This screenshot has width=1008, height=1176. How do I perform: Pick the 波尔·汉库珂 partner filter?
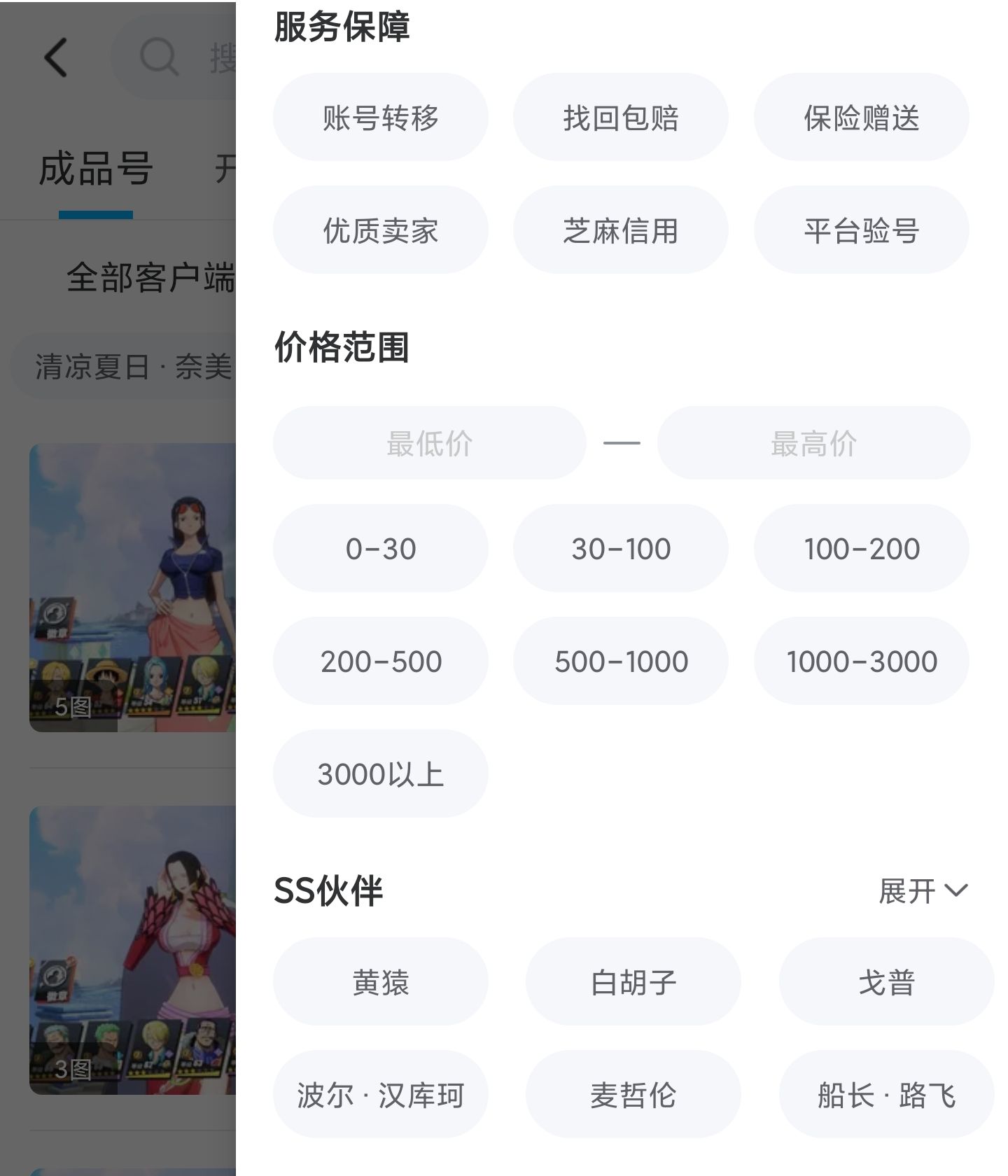380,1095
